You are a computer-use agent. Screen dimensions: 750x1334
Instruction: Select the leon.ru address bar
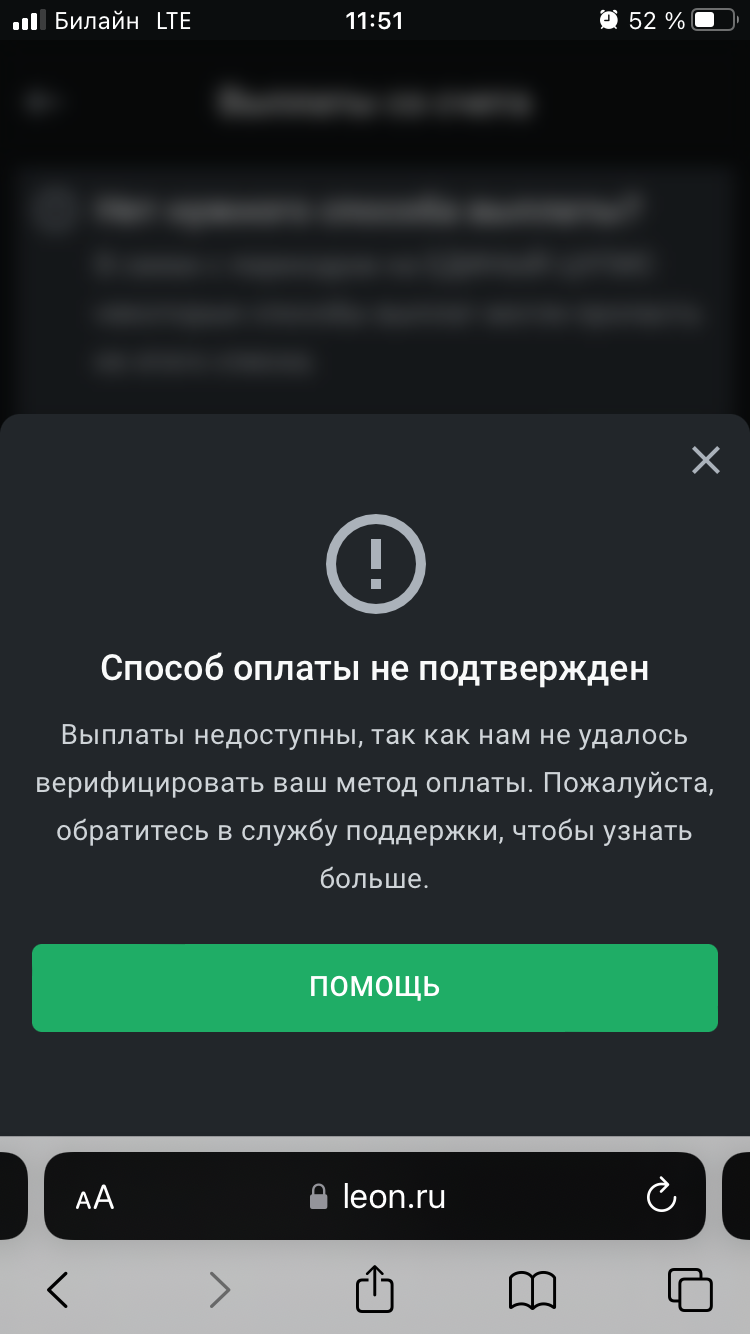(x=380, y=1197)
